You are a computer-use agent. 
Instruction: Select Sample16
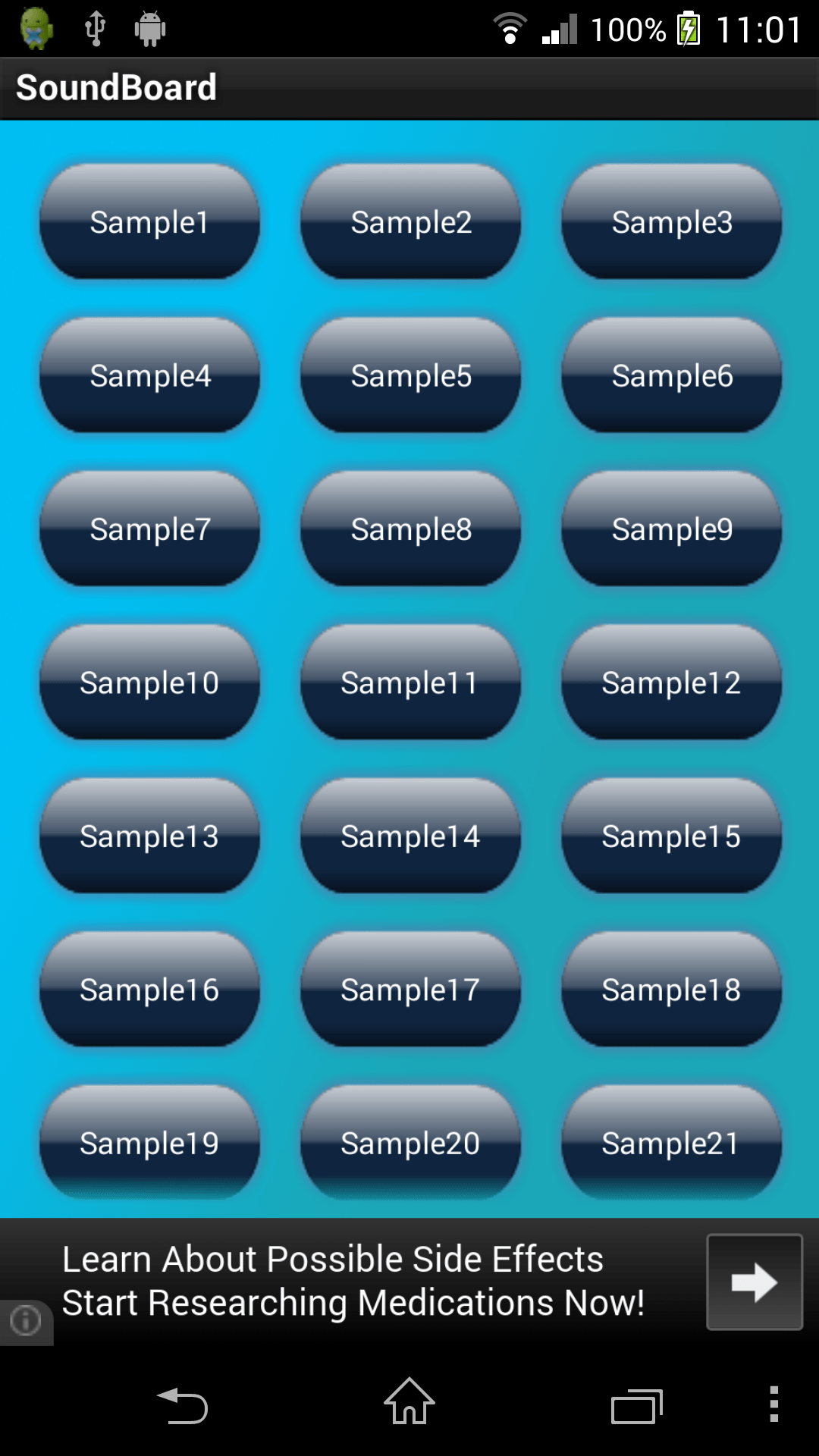pyautogui.click(x=149, y=990)
